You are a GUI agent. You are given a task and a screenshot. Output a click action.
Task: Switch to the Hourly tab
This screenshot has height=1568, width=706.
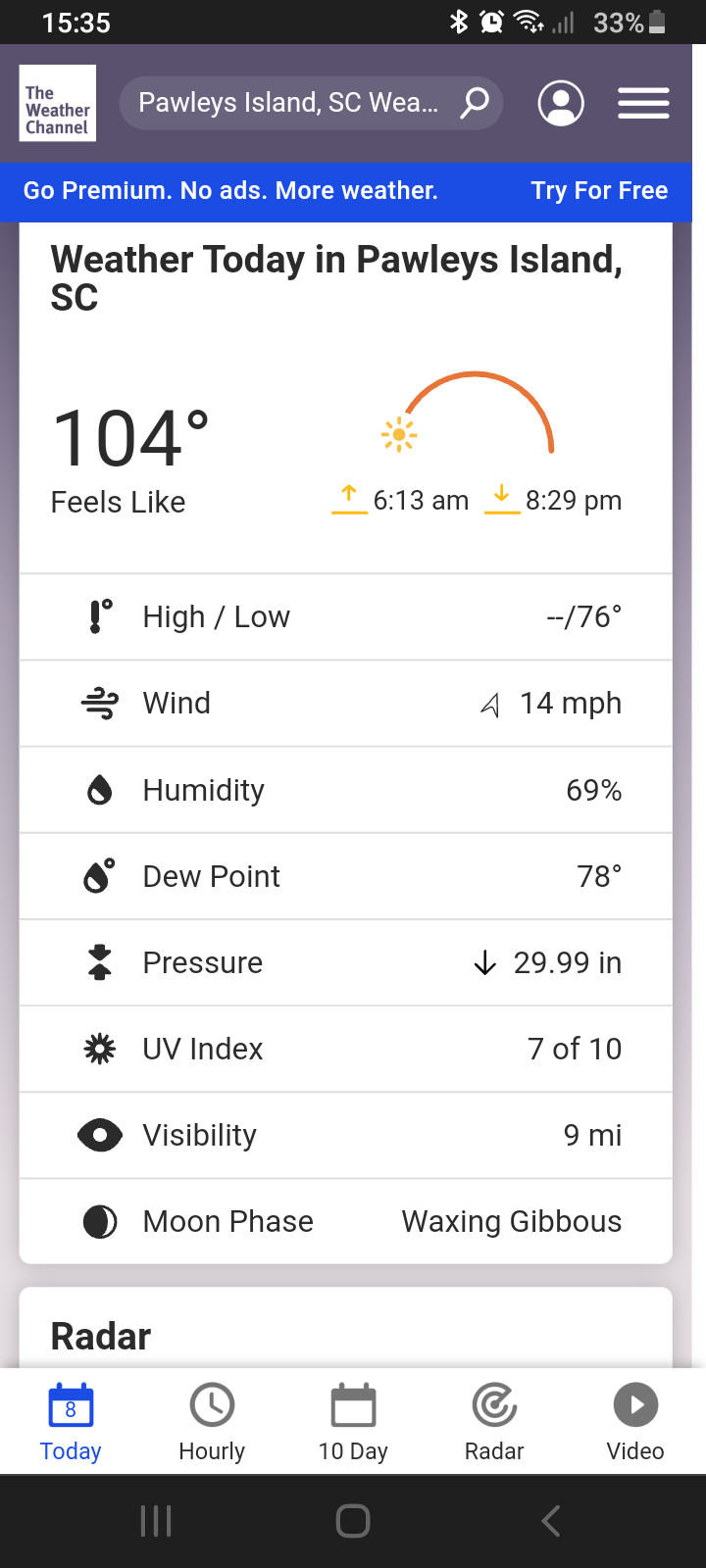212,1421
